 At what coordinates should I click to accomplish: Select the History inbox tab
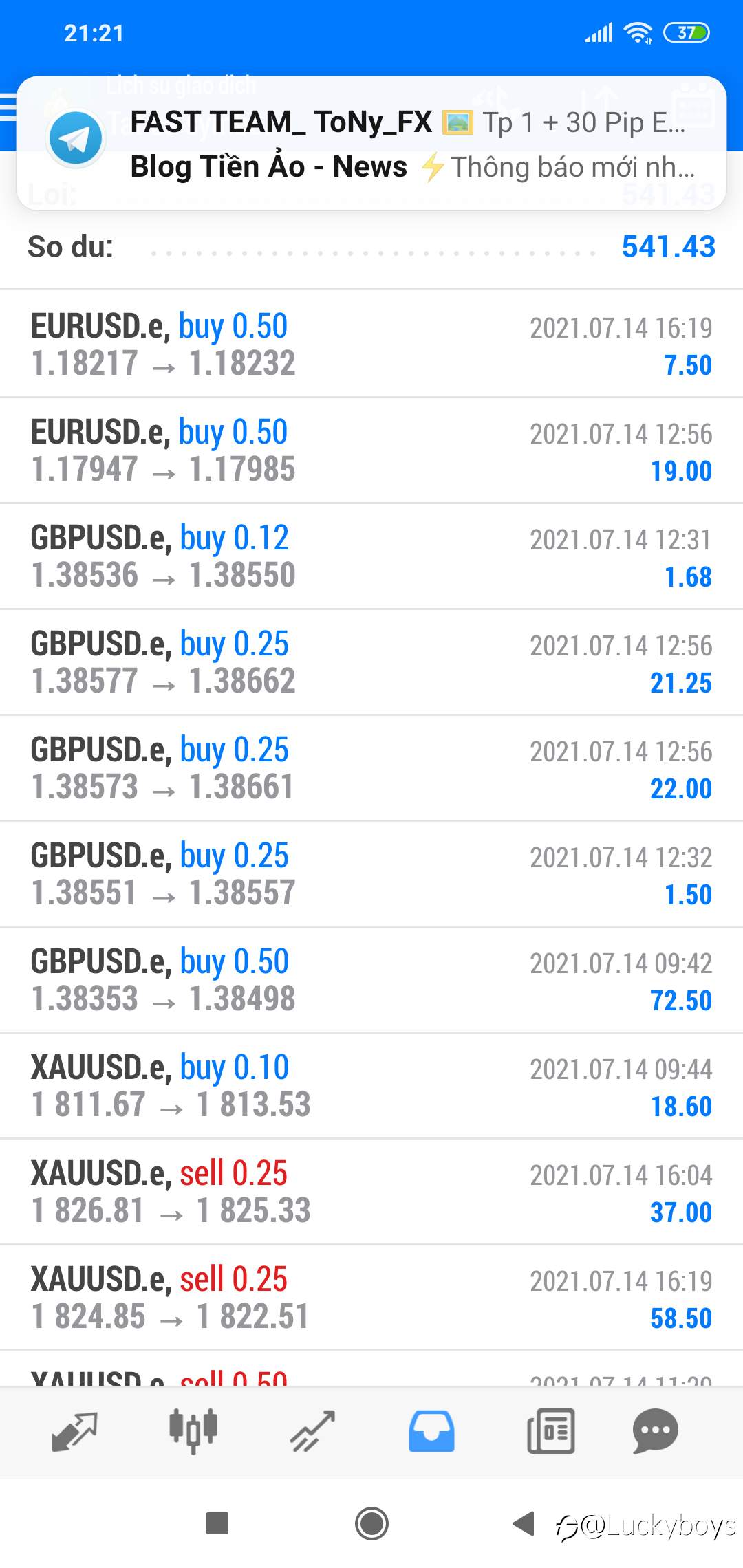(x=431, y=1432)
